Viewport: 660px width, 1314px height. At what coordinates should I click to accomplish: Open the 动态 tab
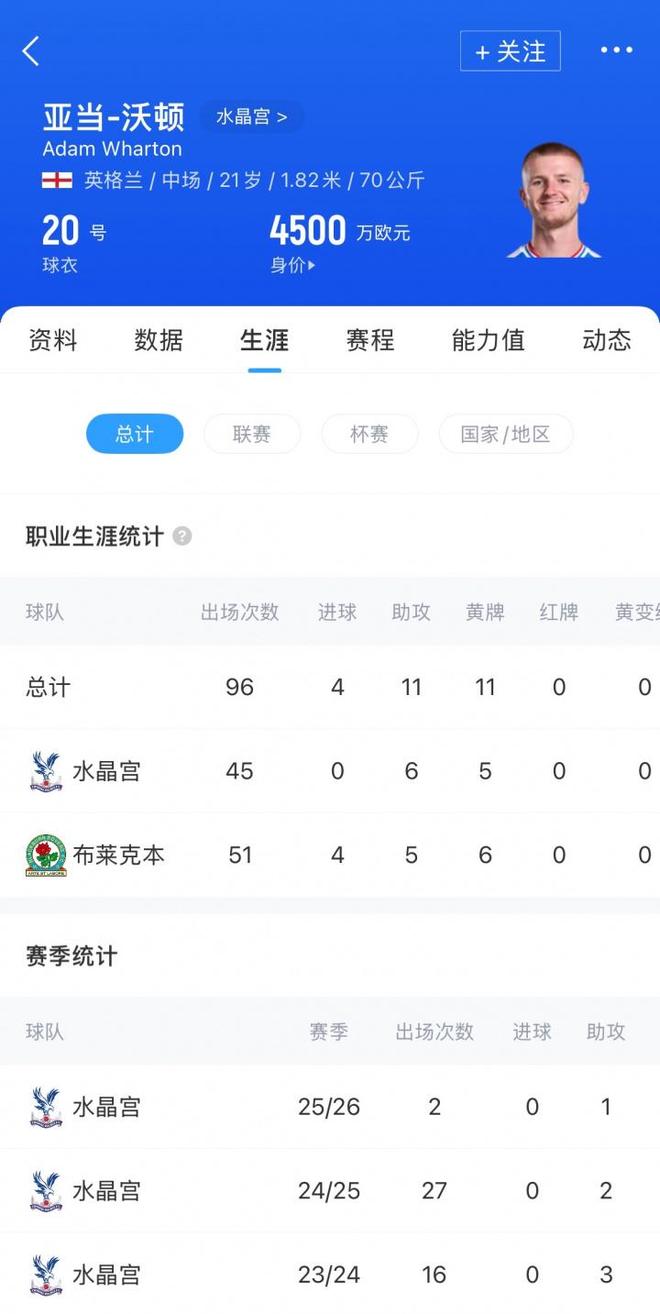click(607, 340)
